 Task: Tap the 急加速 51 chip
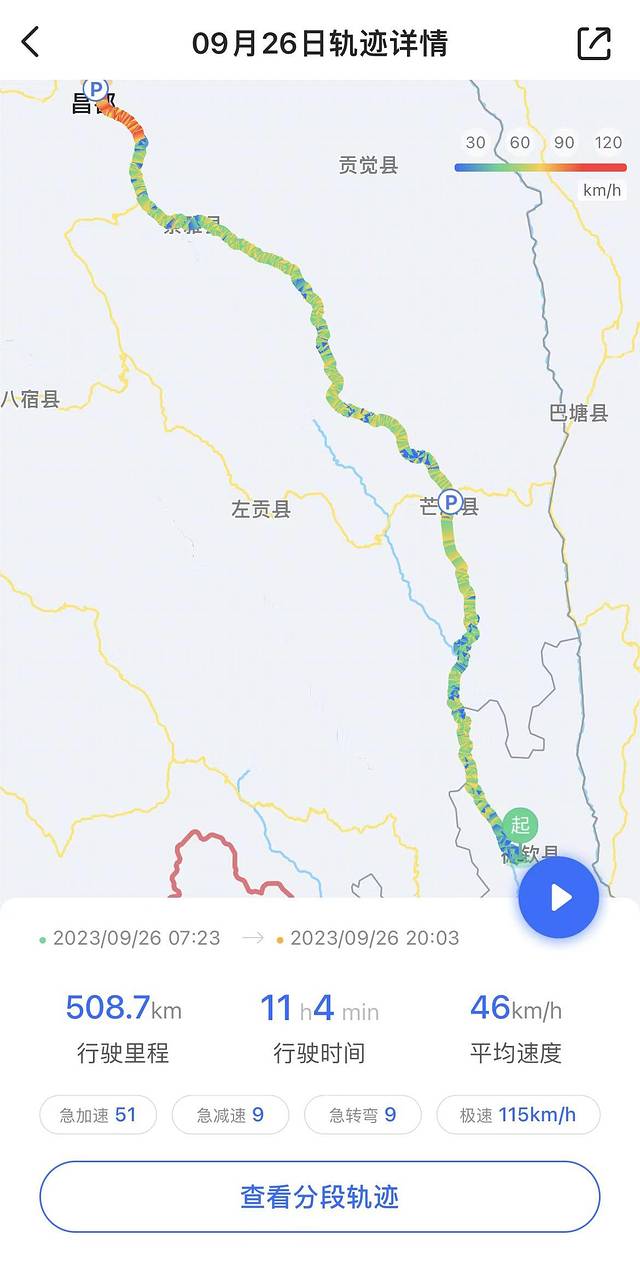(x=98, y=1115)
